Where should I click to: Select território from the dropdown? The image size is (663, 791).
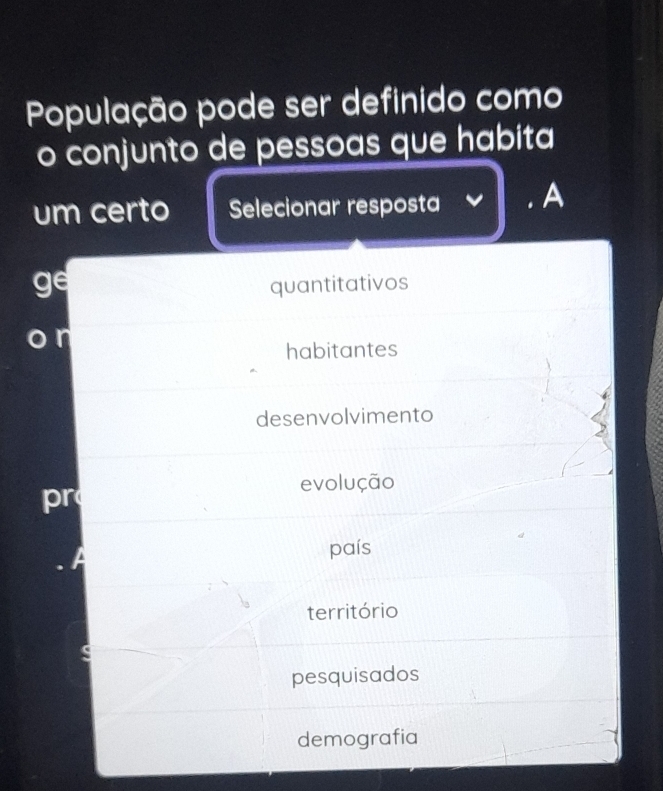(x=352, y=611)
